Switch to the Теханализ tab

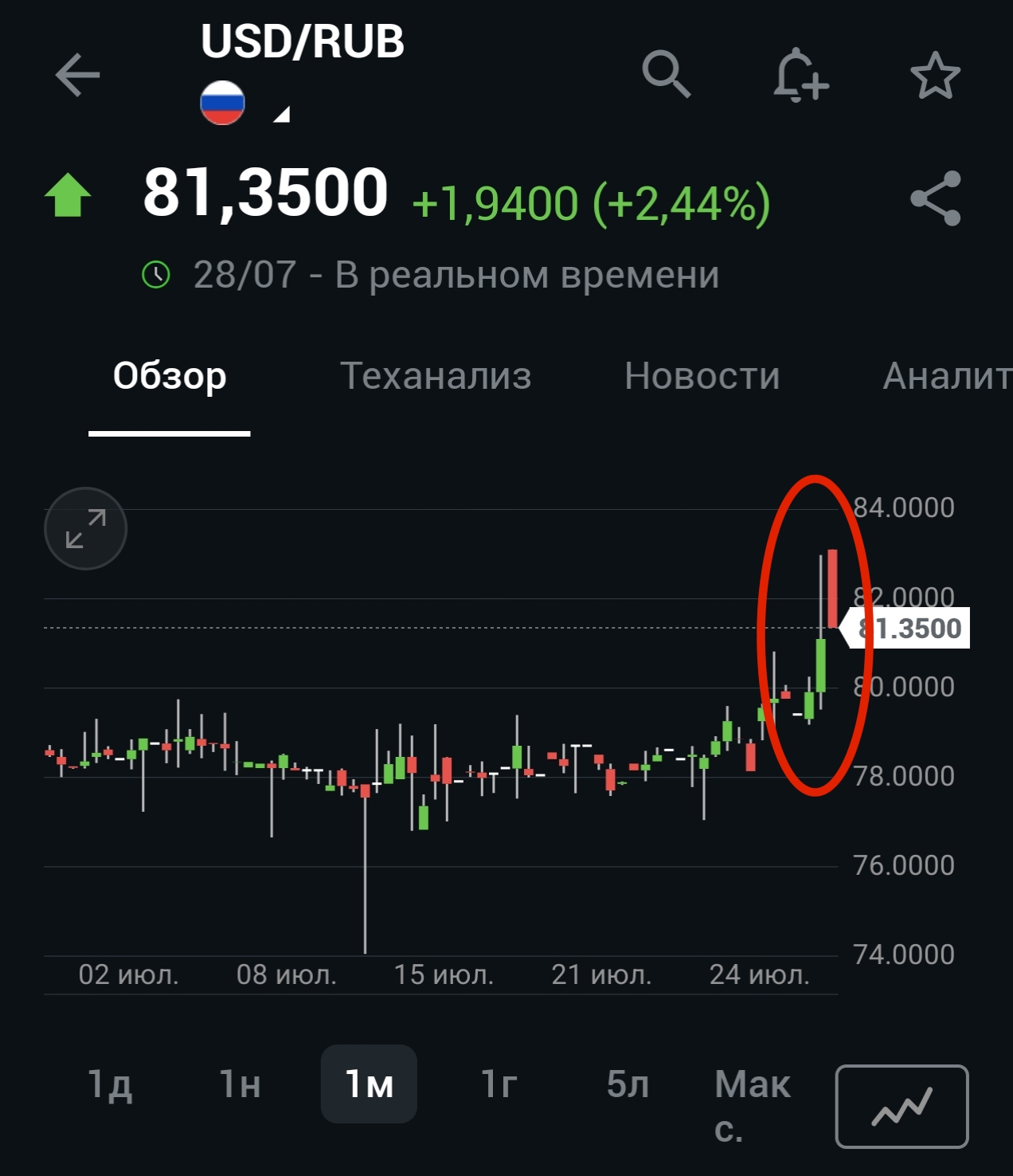(x=436, y=376)
